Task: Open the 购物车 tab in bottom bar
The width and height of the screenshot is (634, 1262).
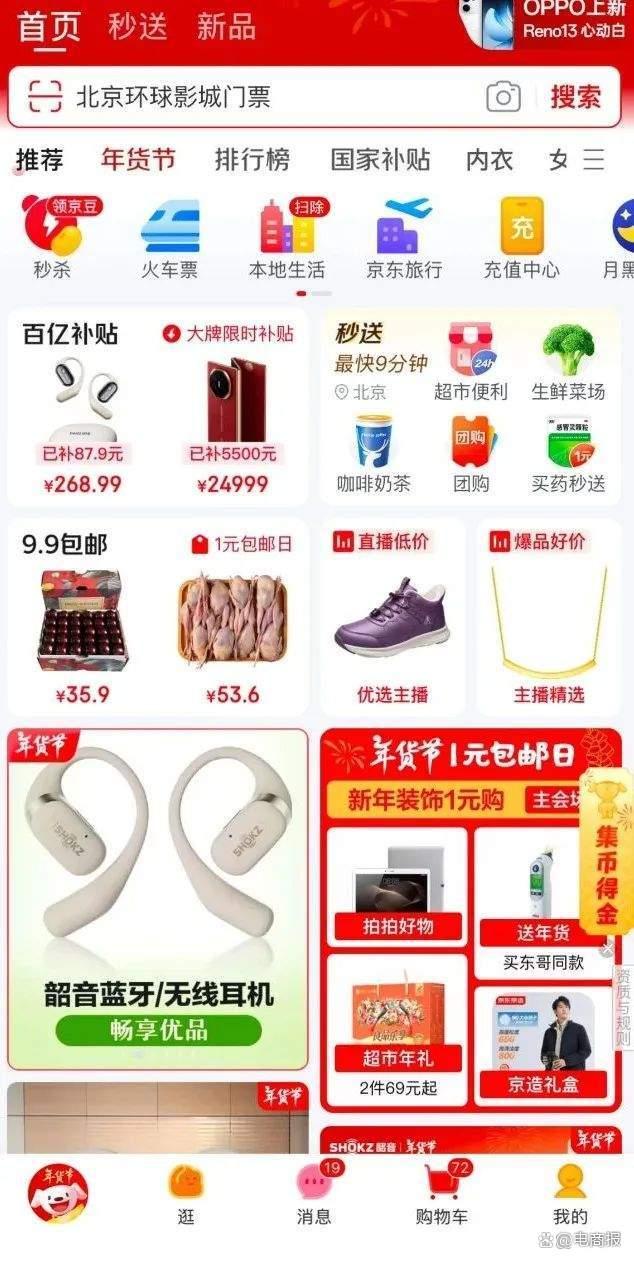Action: pos(441,1194)
